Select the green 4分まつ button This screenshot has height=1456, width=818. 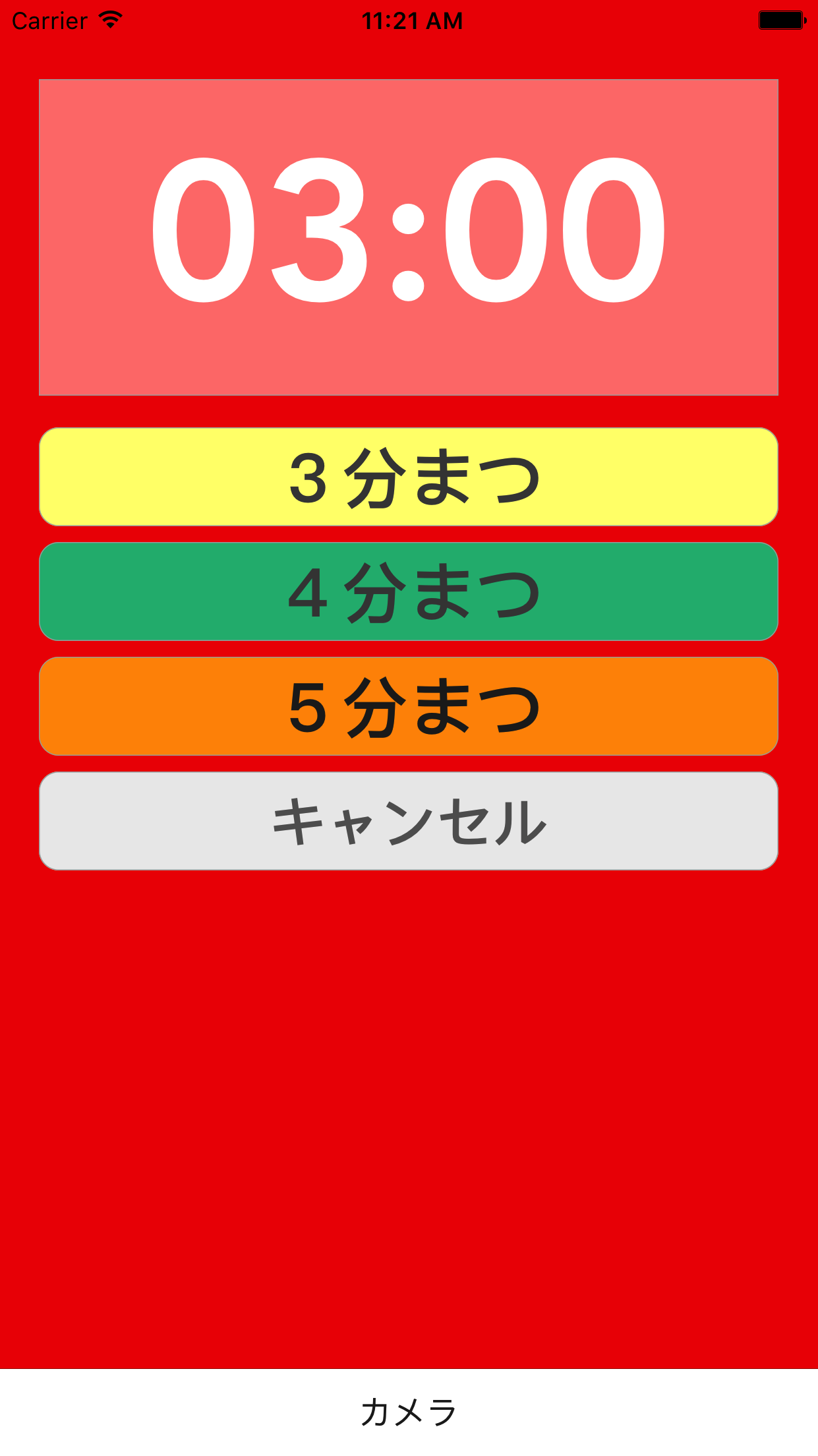tap(409, 591)
